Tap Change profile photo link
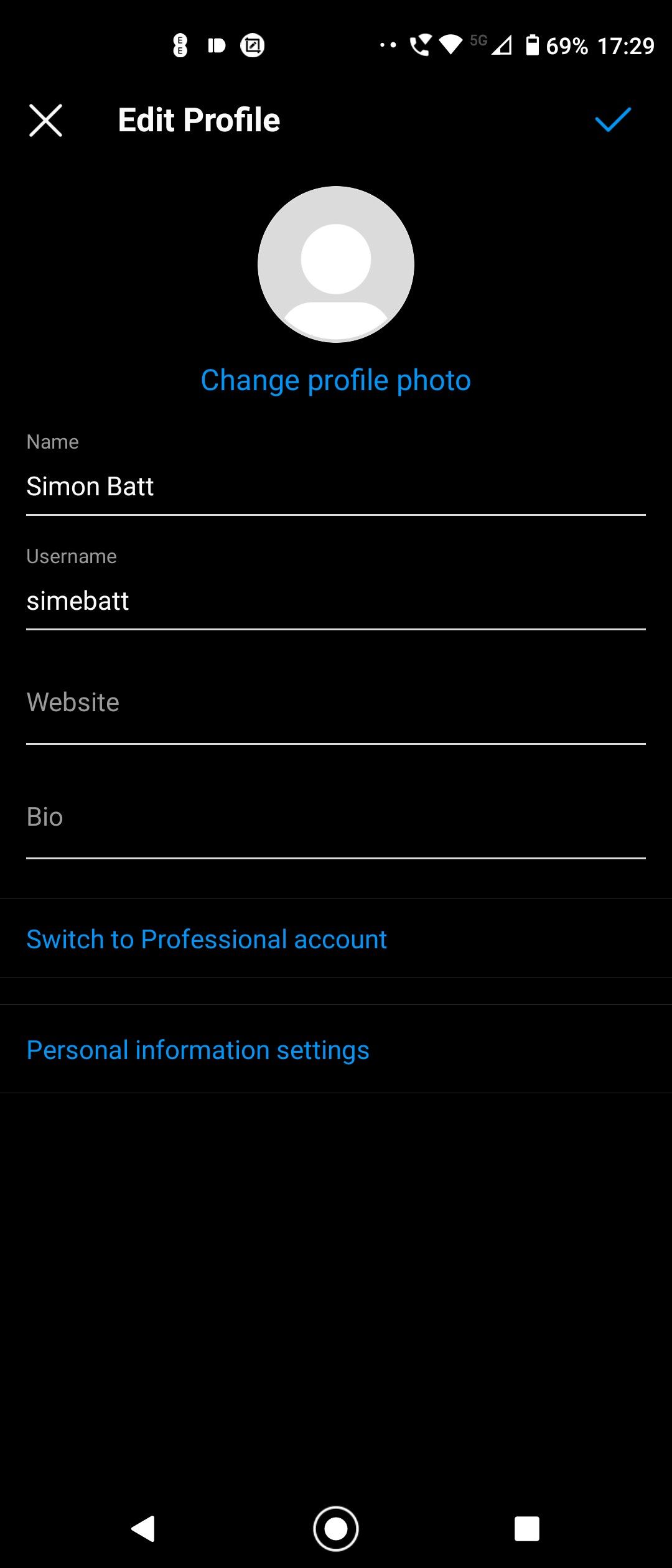 336,380
